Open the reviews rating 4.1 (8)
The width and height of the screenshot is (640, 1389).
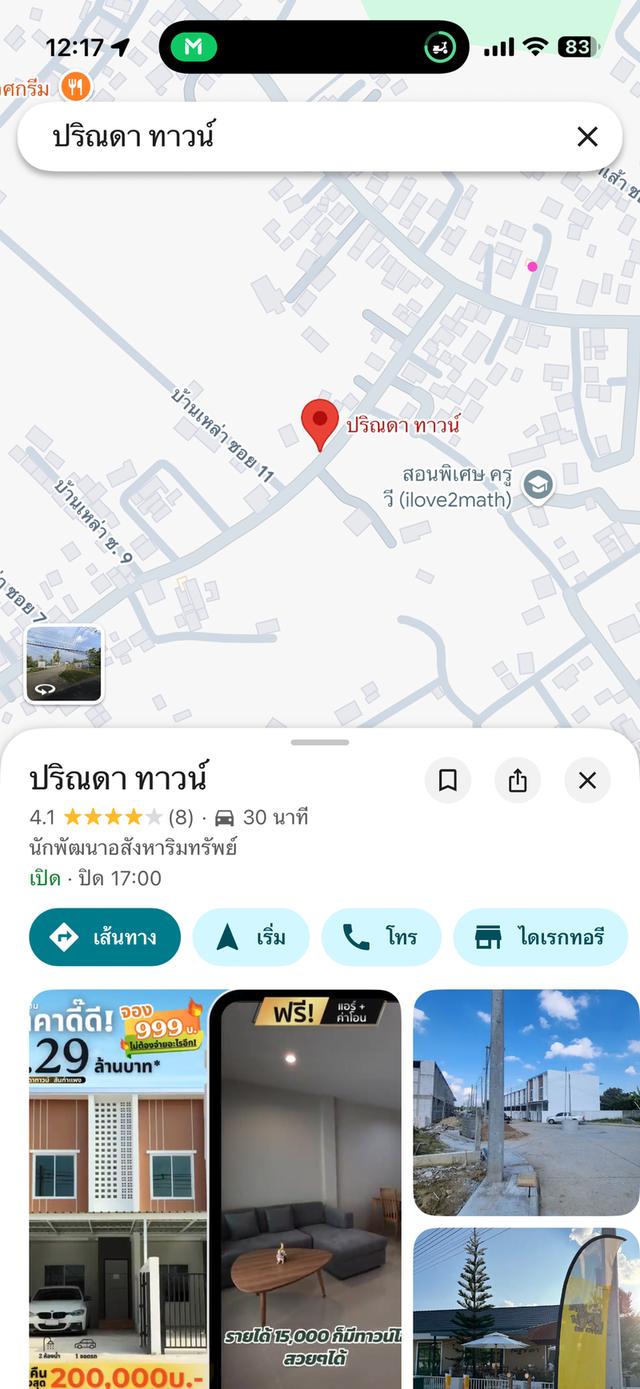[112, 817]
